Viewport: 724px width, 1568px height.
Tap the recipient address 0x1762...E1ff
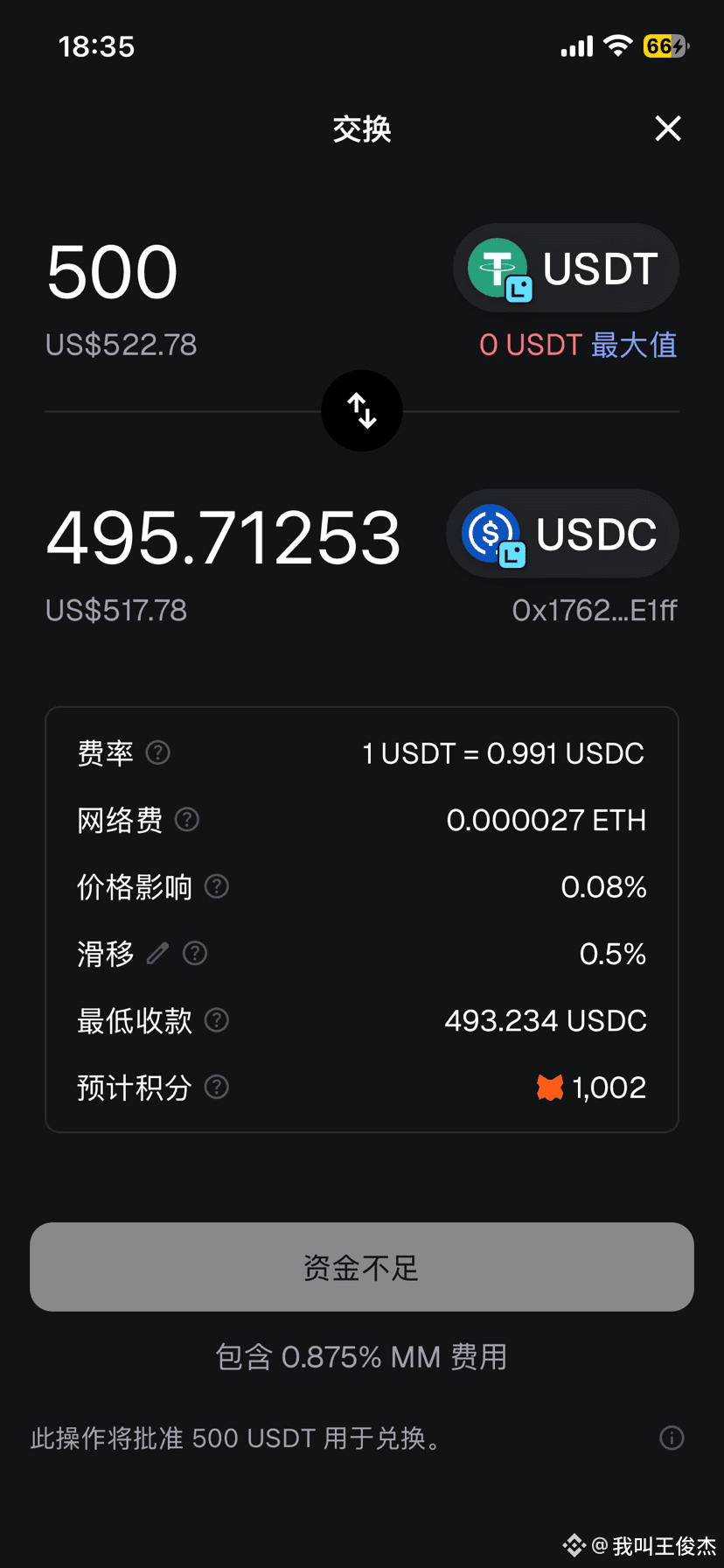tap(595, 610)
